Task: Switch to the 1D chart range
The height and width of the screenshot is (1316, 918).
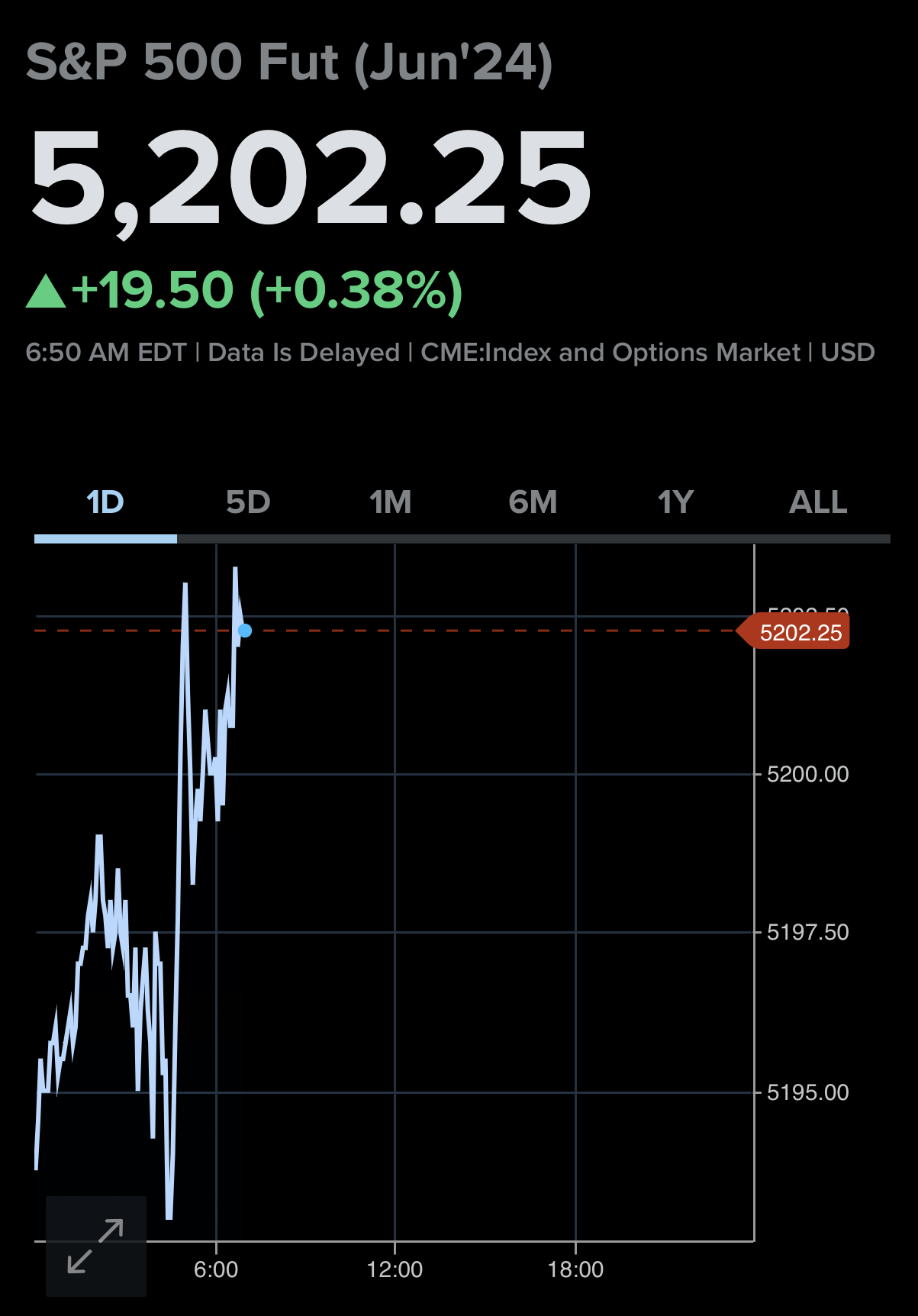Action: pos(105,502)
